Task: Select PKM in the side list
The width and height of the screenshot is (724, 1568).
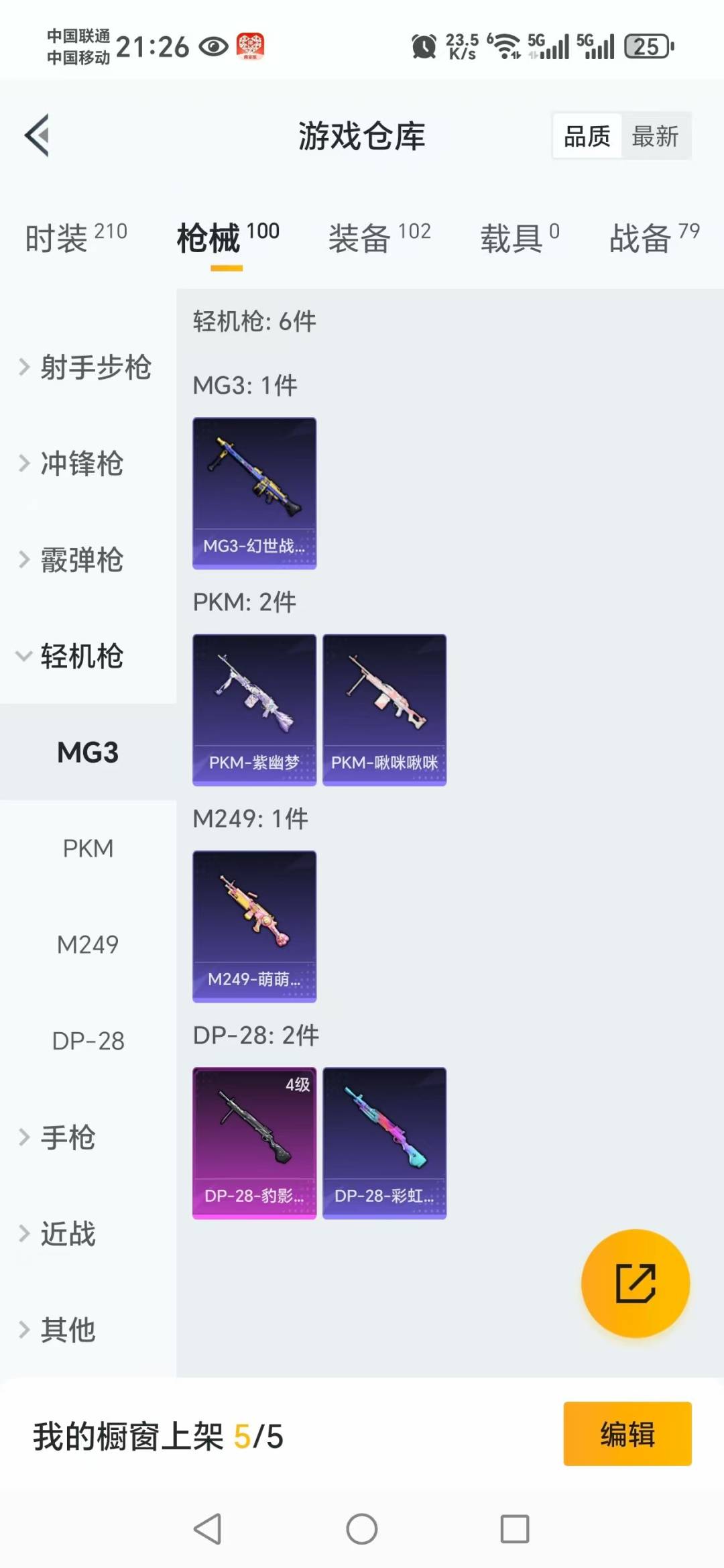Action: [x=88, y=848]
